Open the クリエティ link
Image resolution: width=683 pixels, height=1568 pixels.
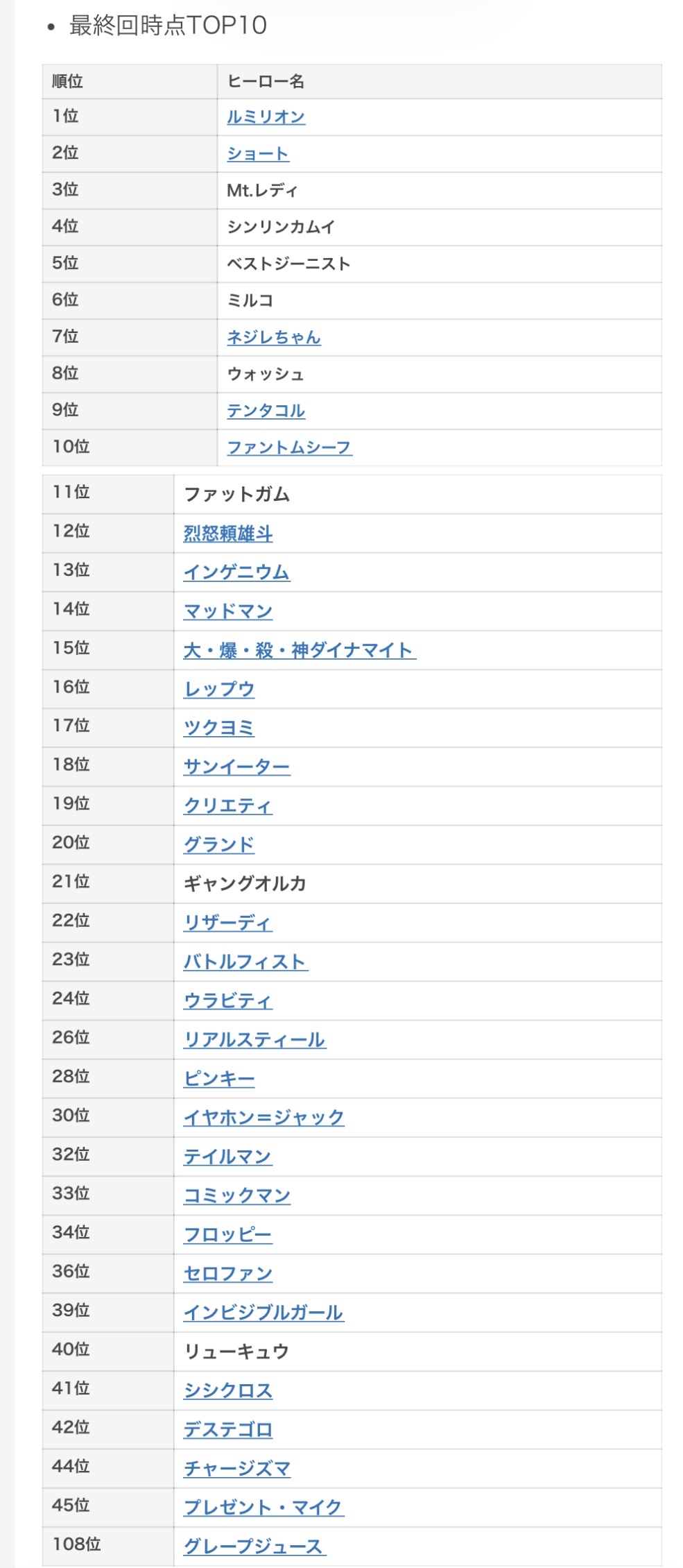[x=227, y=806]
